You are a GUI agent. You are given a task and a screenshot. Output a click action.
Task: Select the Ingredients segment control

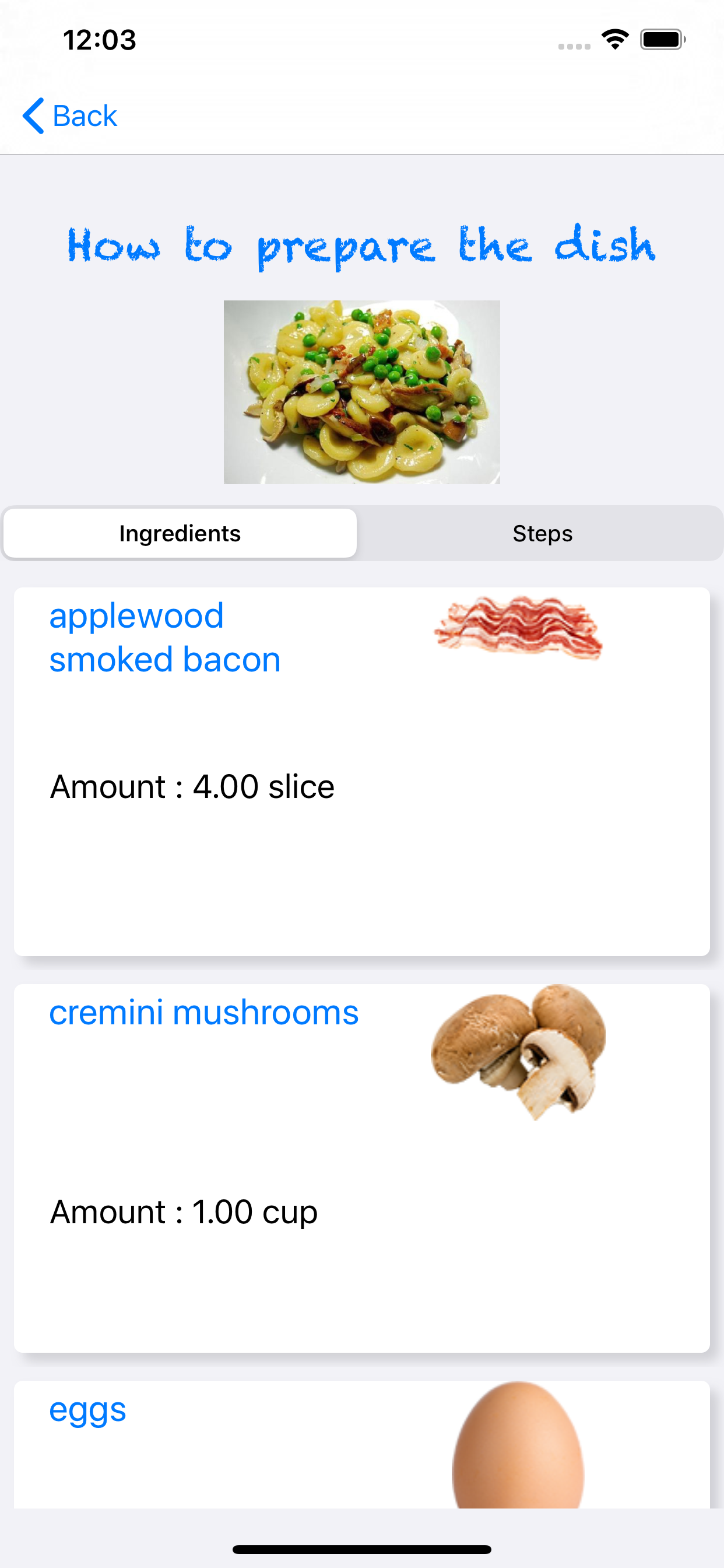[x=180, y=533]
